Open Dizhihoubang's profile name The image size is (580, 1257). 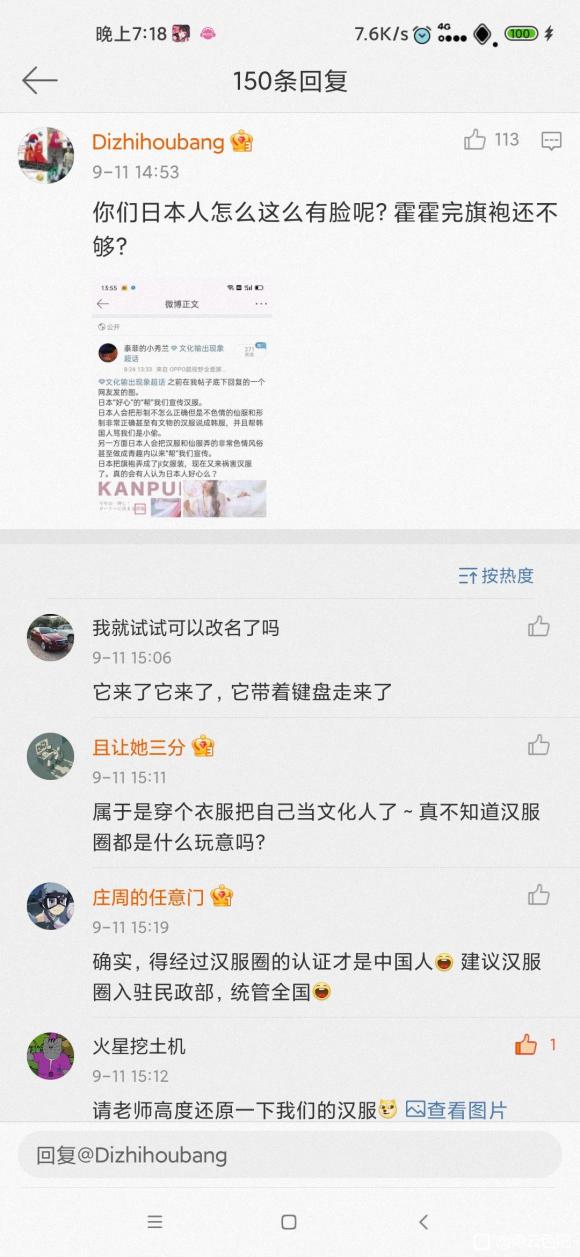point(158,142)
